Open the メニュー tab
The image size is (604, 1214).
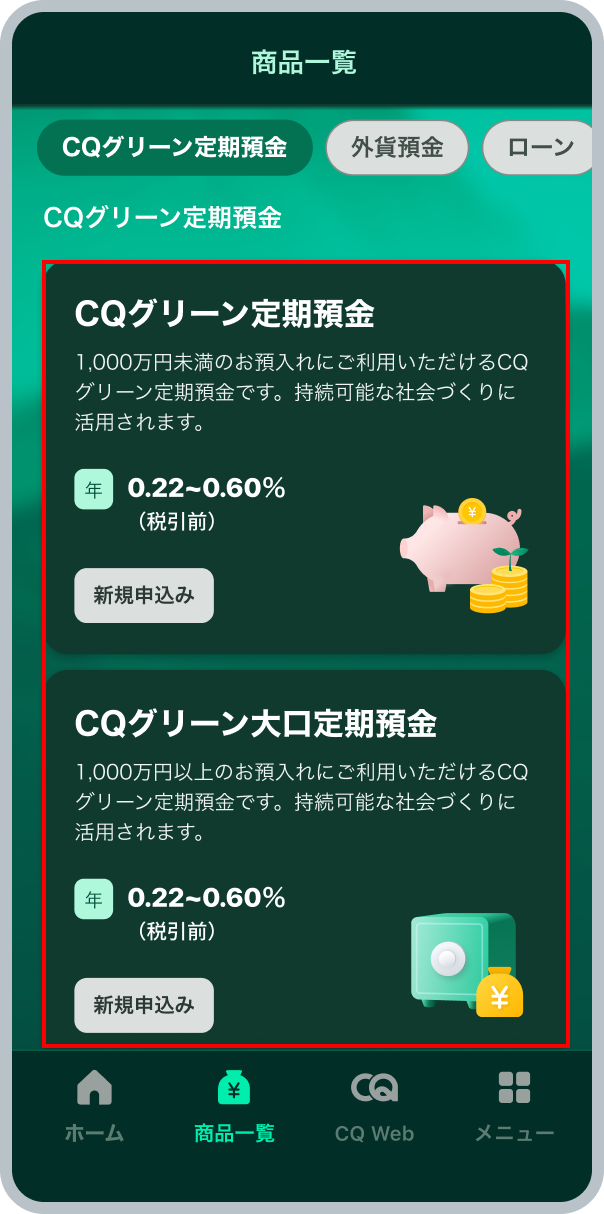[514, 1106]
